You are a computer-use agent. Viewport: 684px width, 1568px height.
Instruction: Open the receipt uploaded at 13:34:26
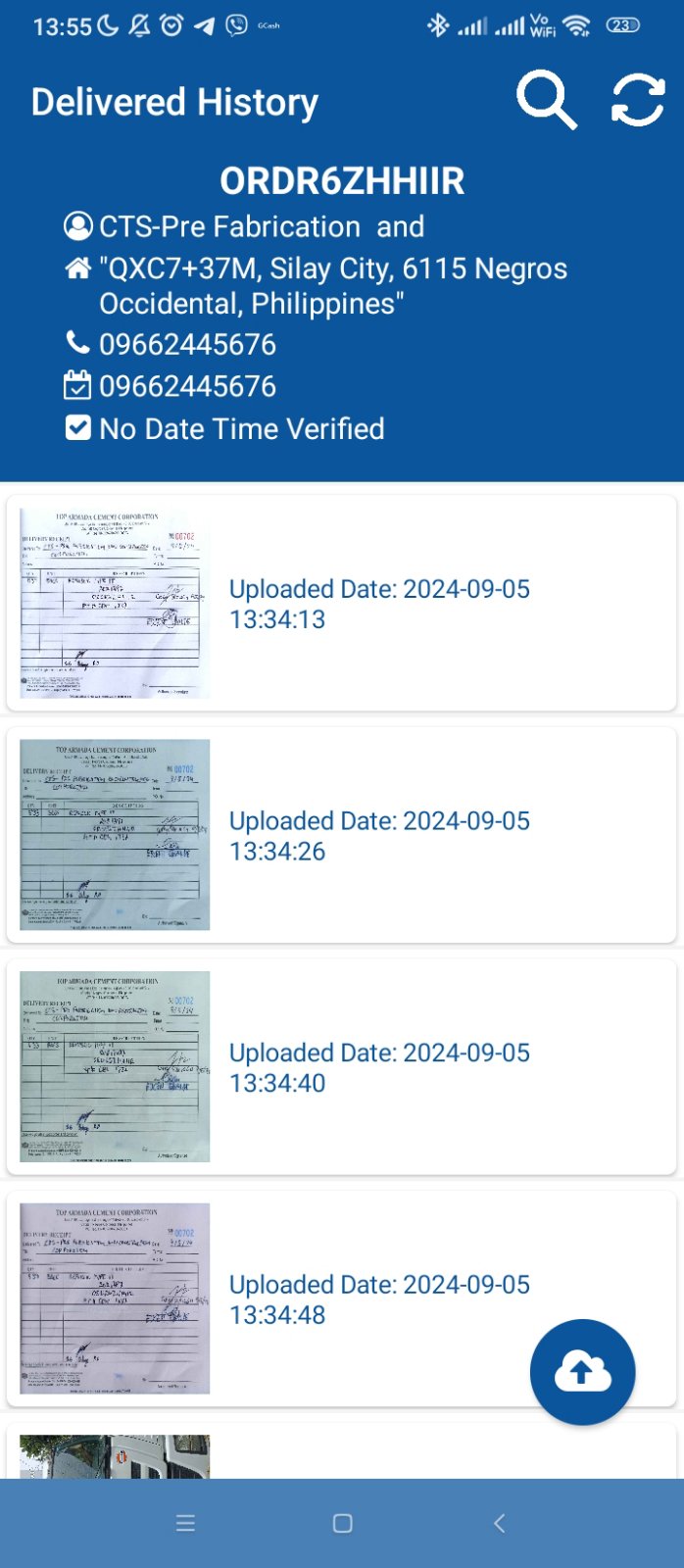point(115,835)
